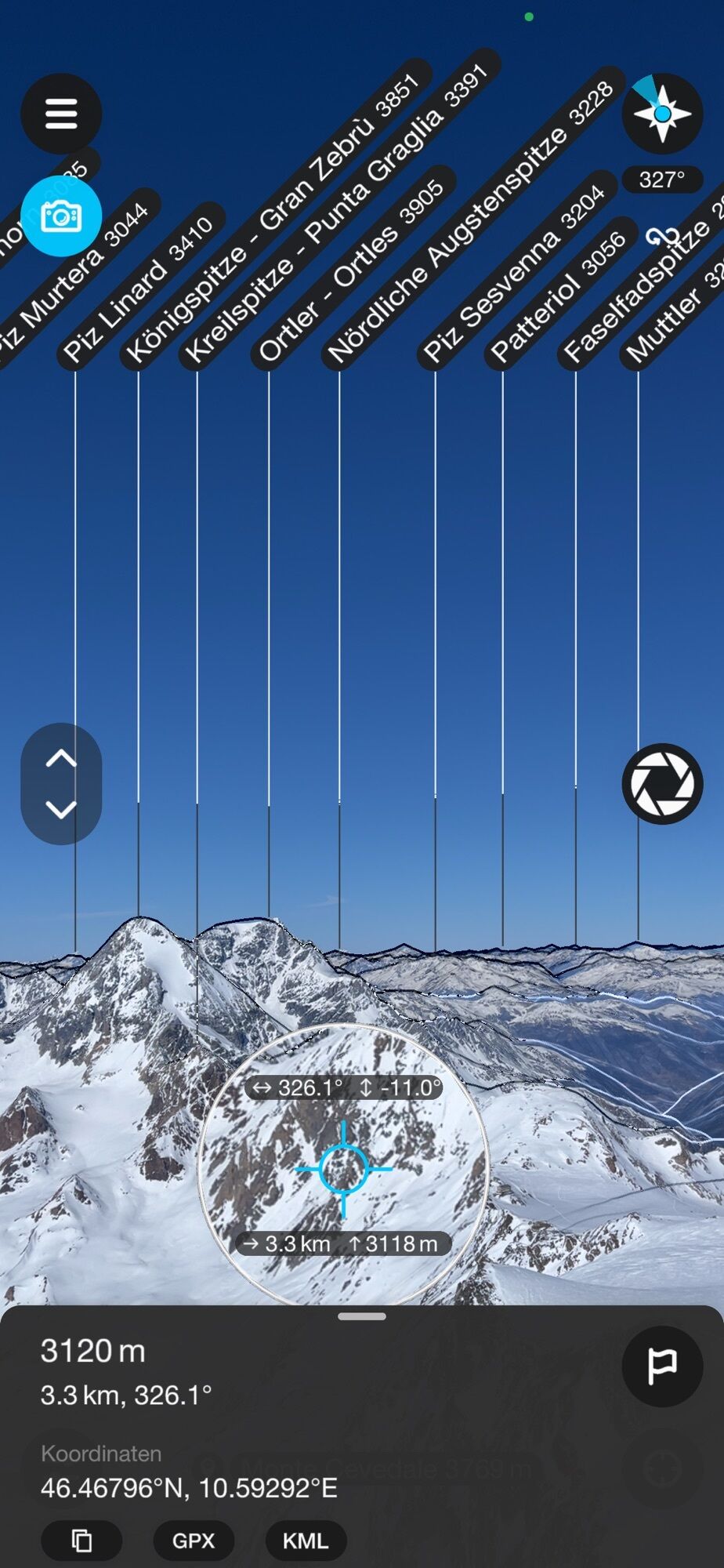This screenshot has height=1568, width=724.
Task: Tap the blue camera photo button
Action: click(61, 216)
